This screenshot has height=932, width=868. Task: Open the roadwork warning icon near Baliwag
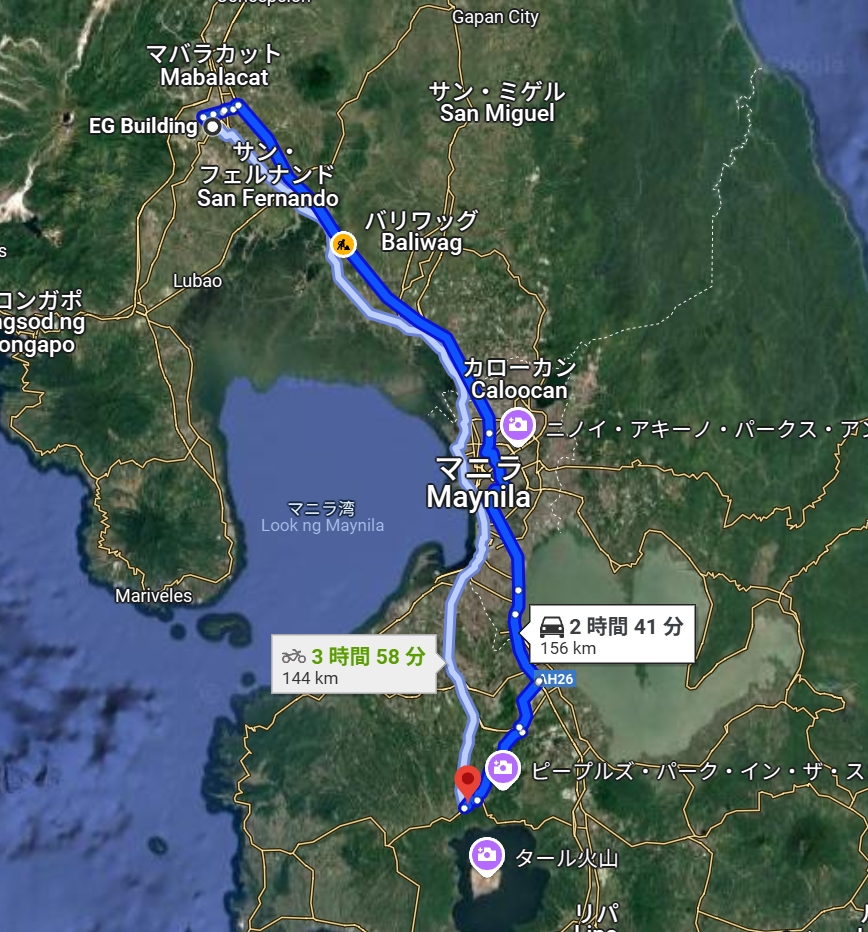[343, 243]
